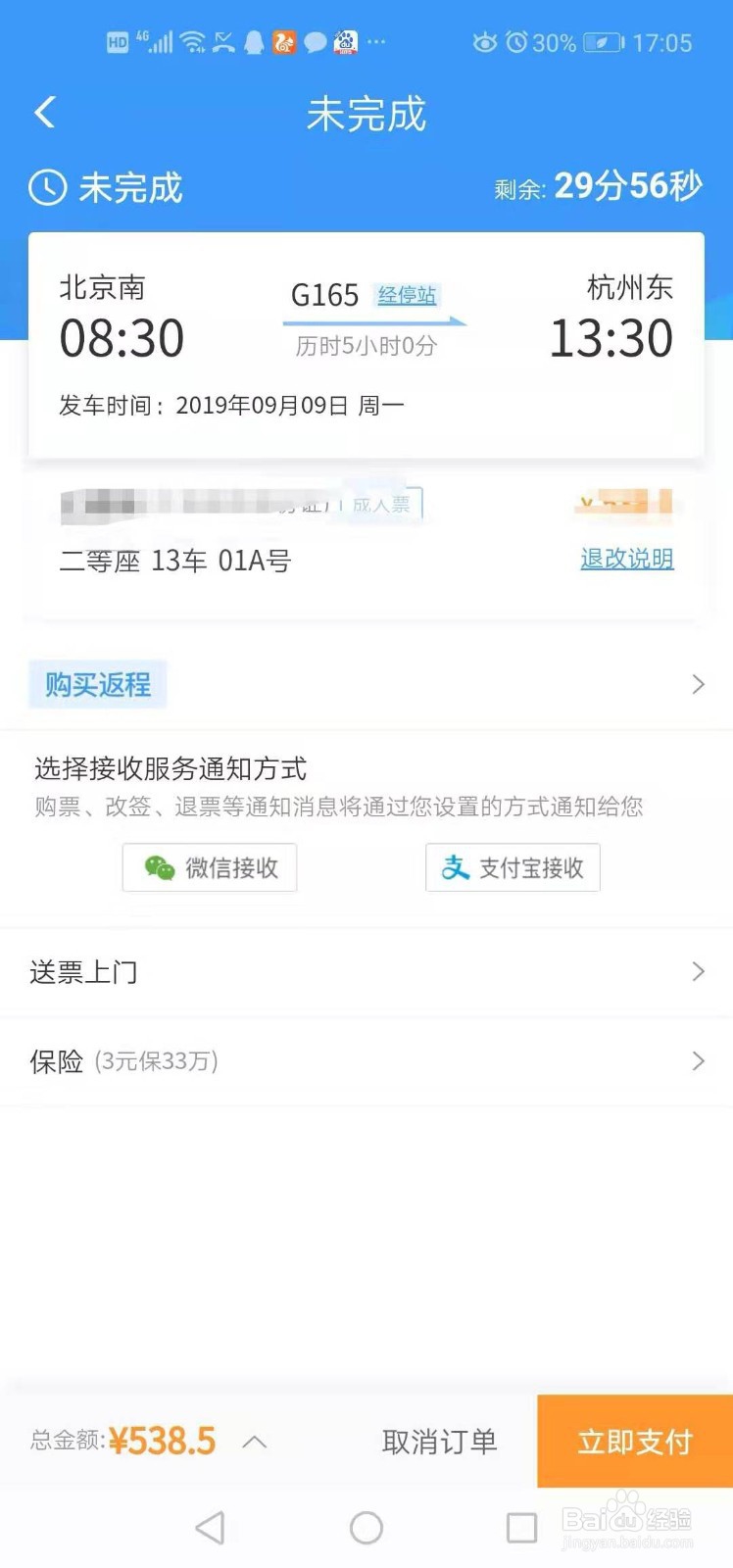Open the 退改说明 refund rules link
Viewport: 733px width, 1568px height.
point(626,559)
